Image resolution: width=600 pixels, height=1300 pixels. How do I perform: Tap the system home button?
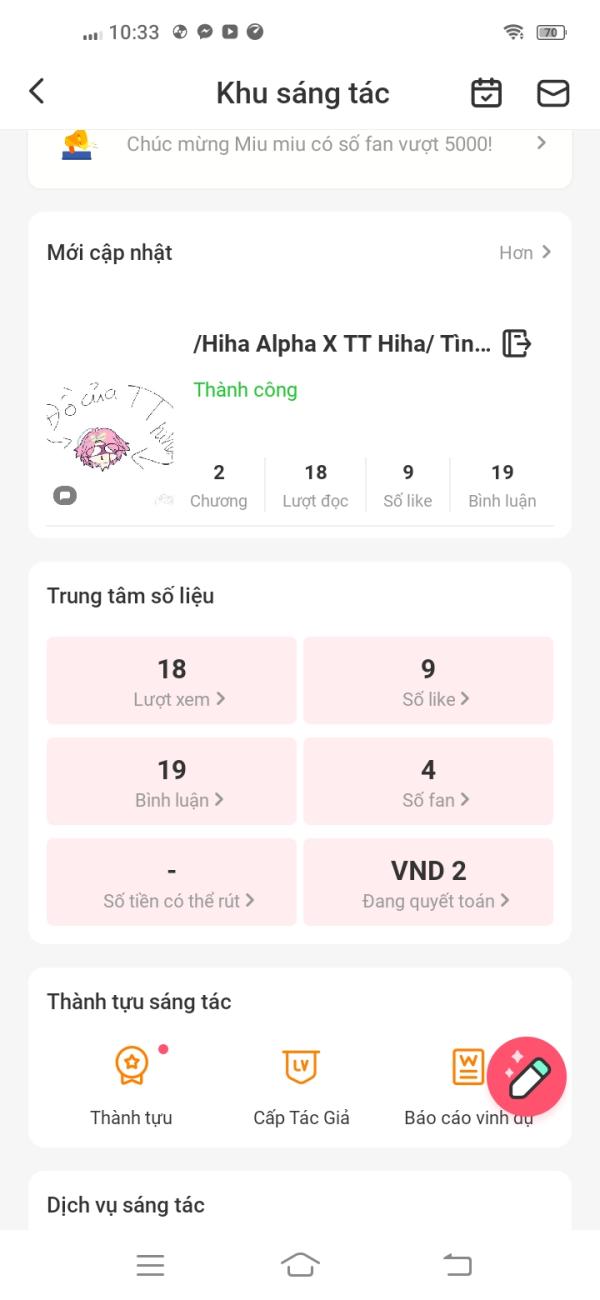(x=301, y=1264)
